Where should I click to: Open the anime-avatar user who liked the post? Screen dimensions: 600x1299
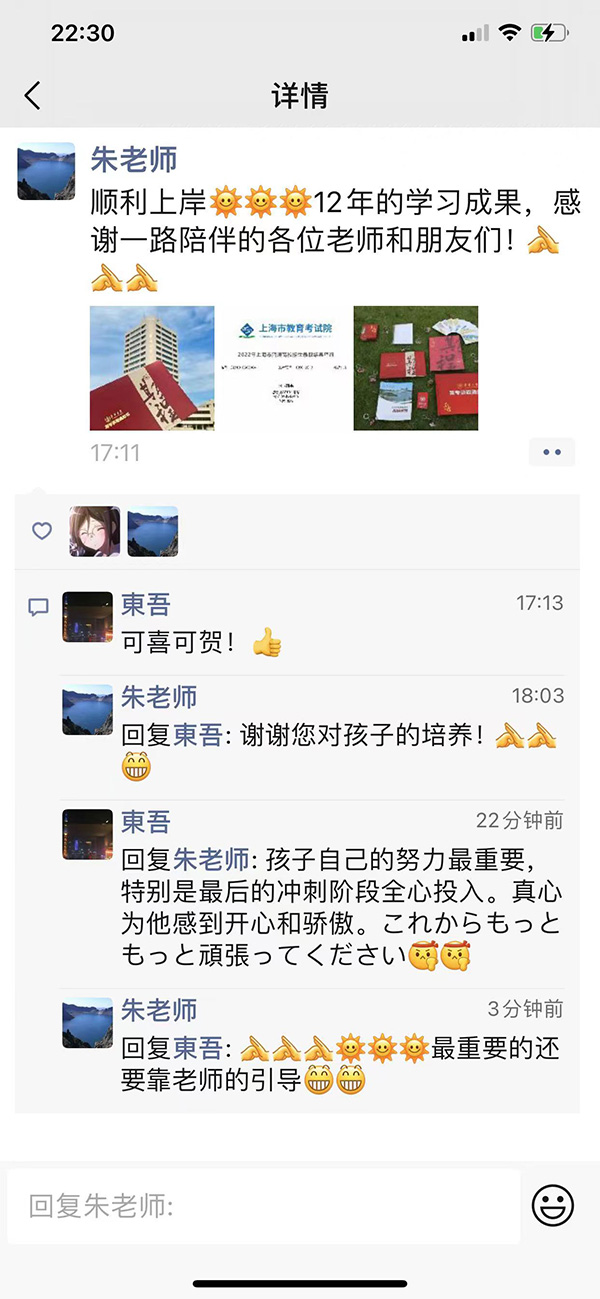(95, 531)
